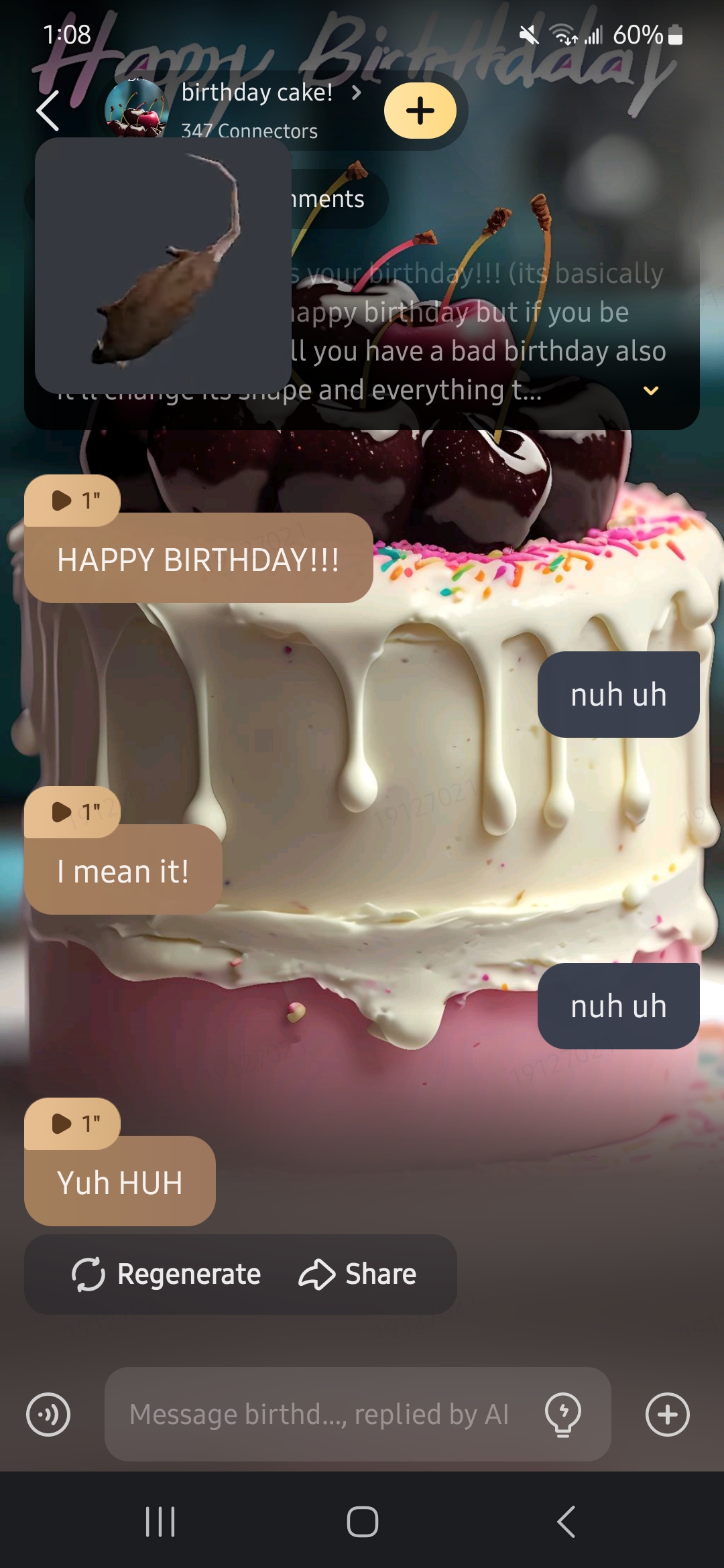Viewport: 724px width, 1568px height.
Task: Open the birthday cake! character profile
Action: tap(257, 93)
